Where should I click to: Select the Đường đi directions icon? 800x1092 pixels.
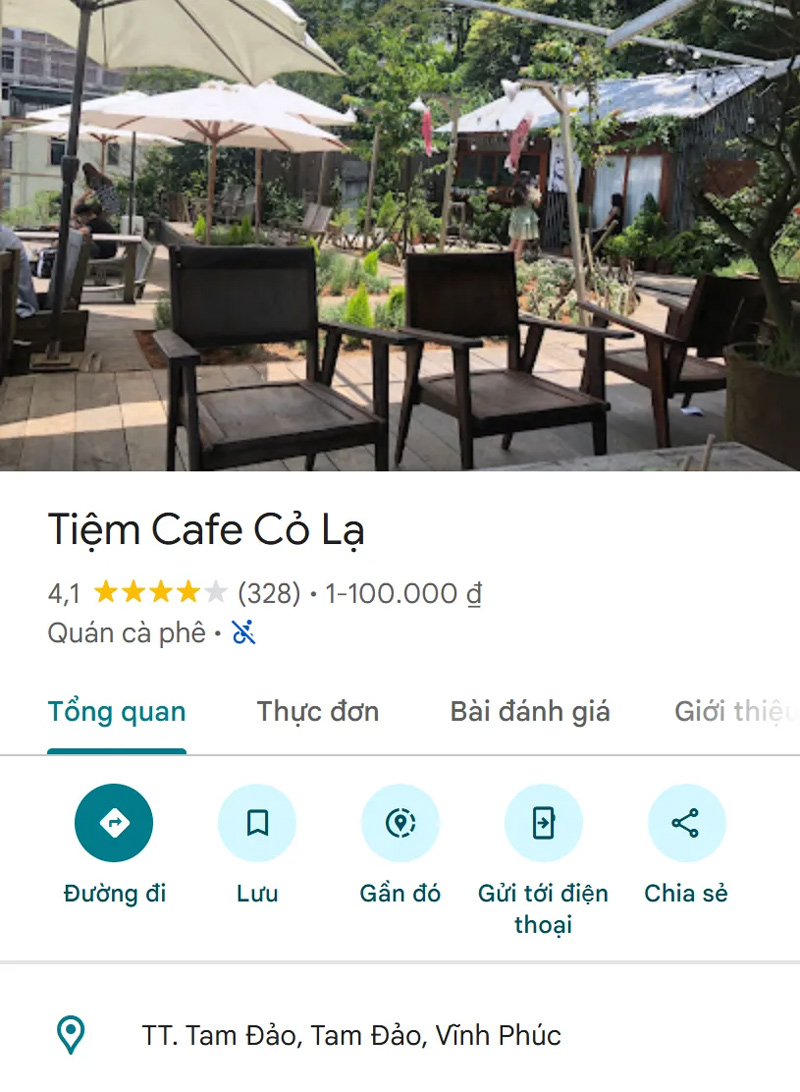(115, 821)
